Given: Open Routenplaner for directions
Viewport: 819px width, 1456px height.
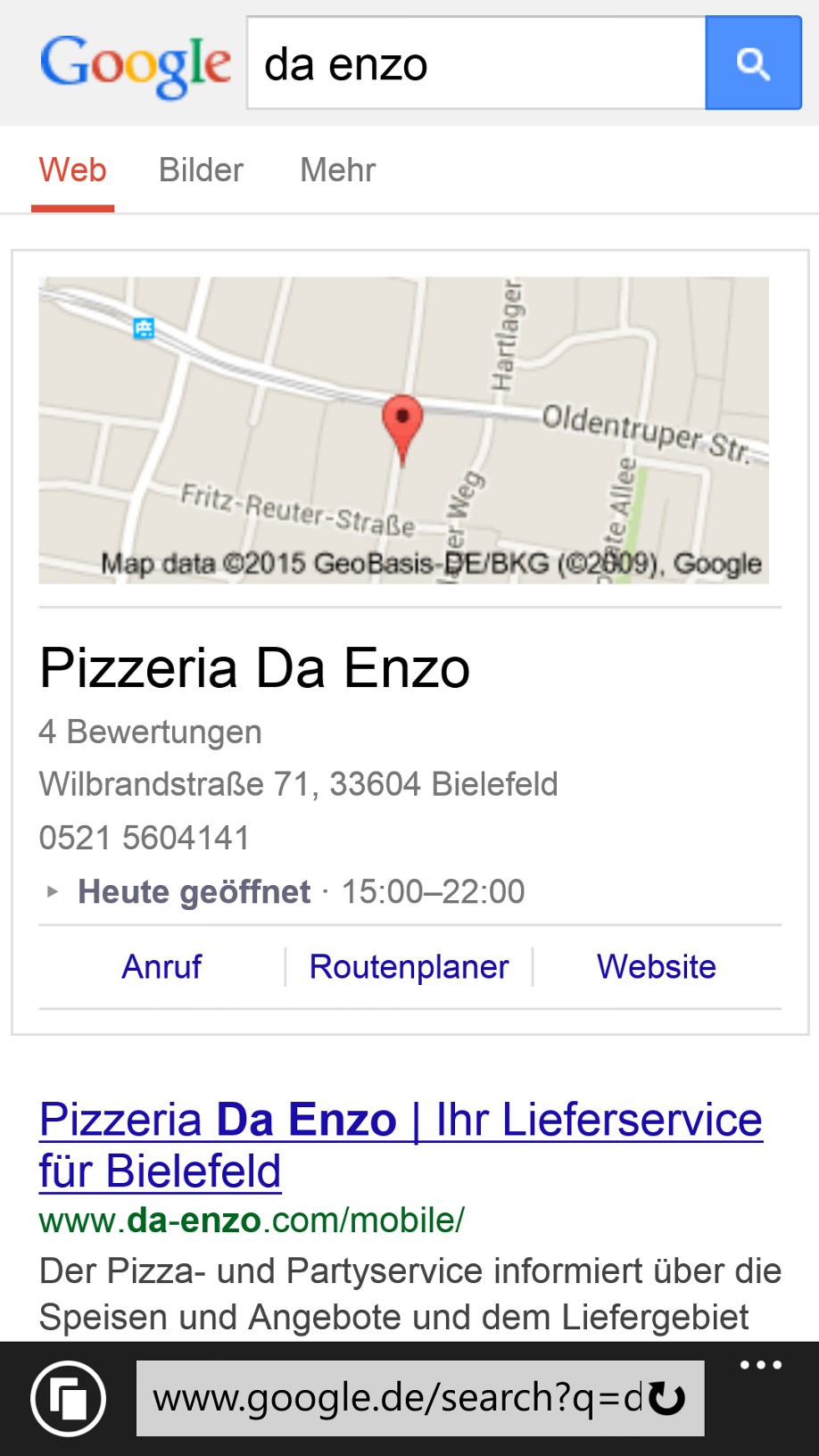Looking at the screenshot, I should (x=409, y=966).
